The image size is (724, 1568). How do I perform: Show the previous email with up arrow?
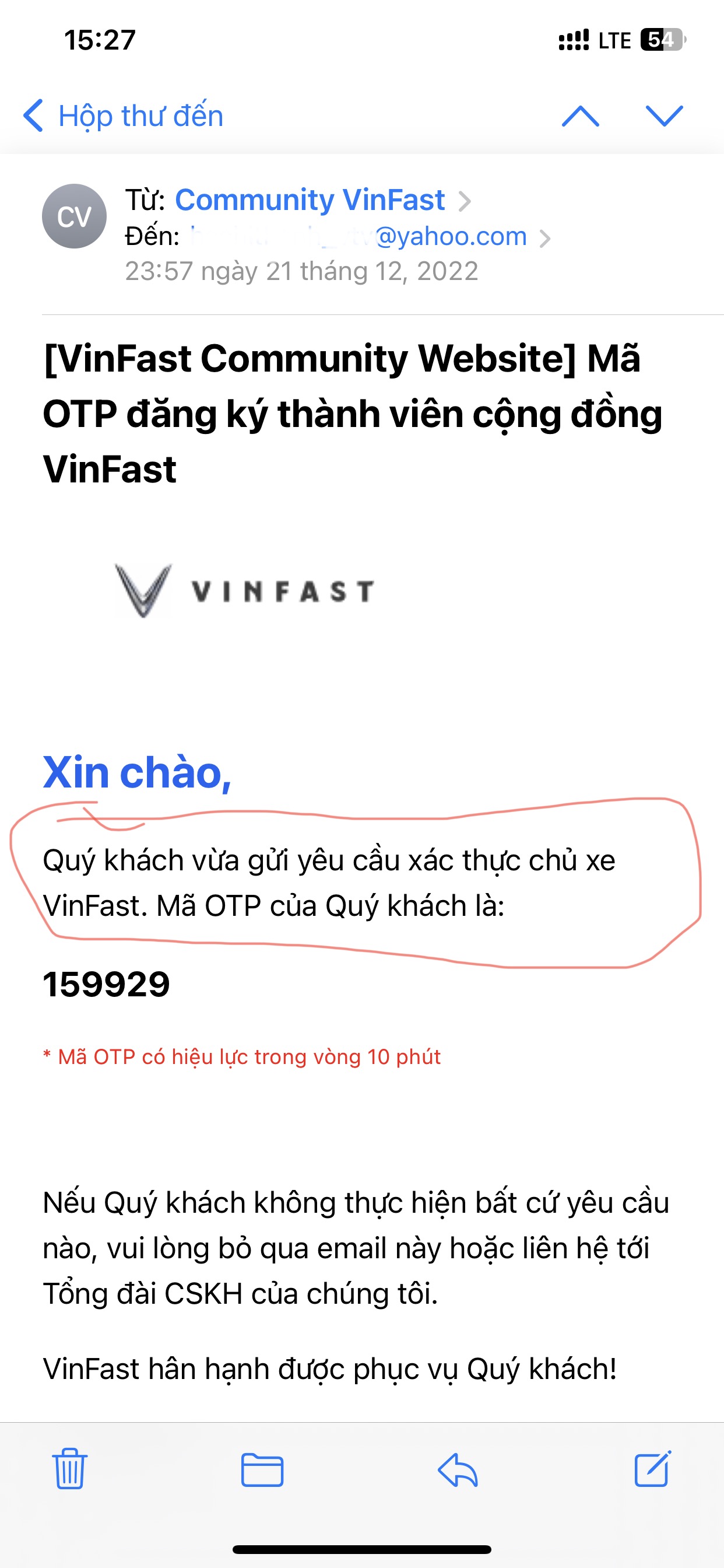point(581,116)
